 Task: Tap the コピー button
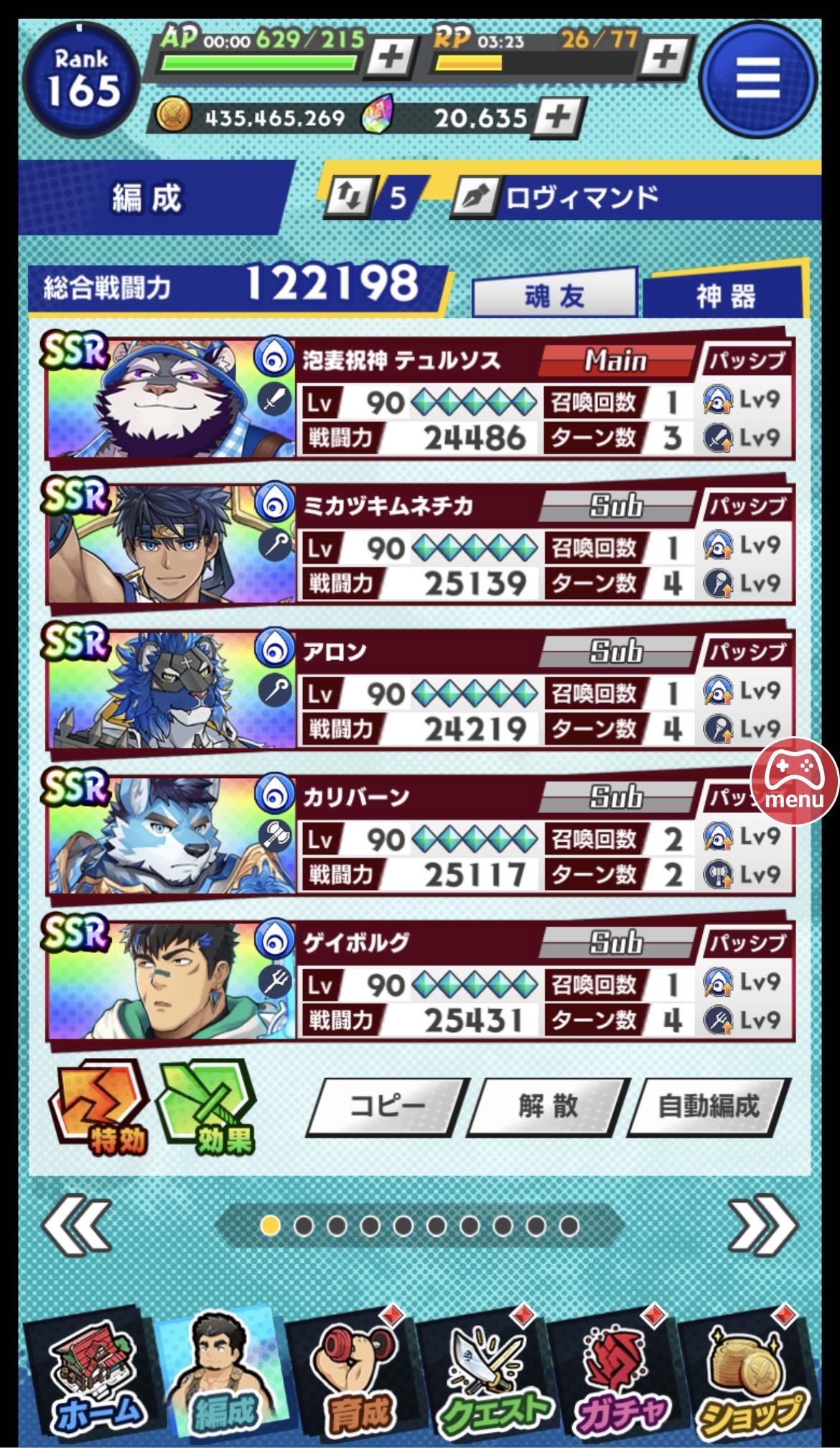pyautogui.click(x=388, y=1106)
